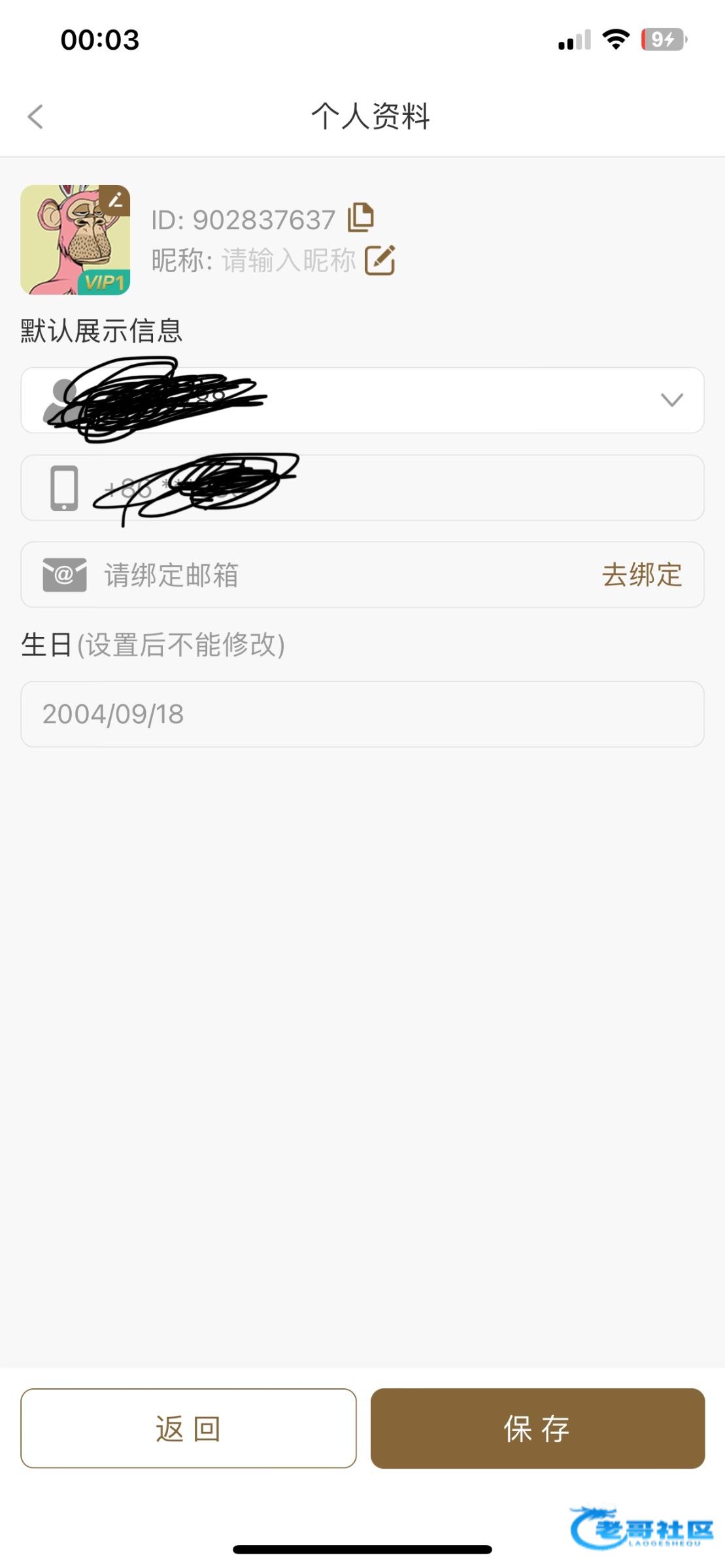Copy the ID 902837637
The width and height of the screenshot is (725, 1568).
(360, 218)
